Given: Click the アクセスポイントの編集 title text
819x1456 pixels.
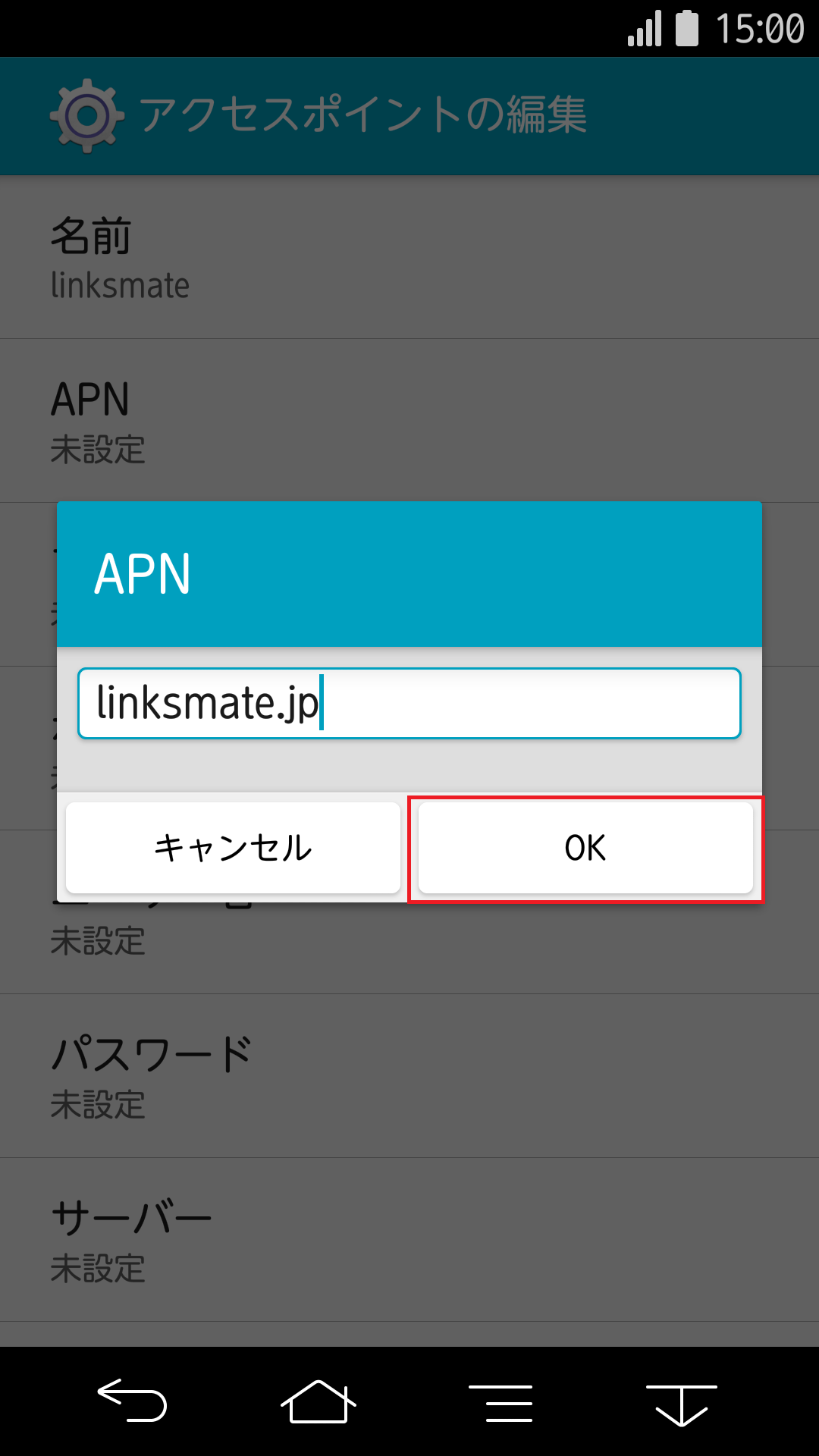Looking at the screenshot, I should coord(362,115).
